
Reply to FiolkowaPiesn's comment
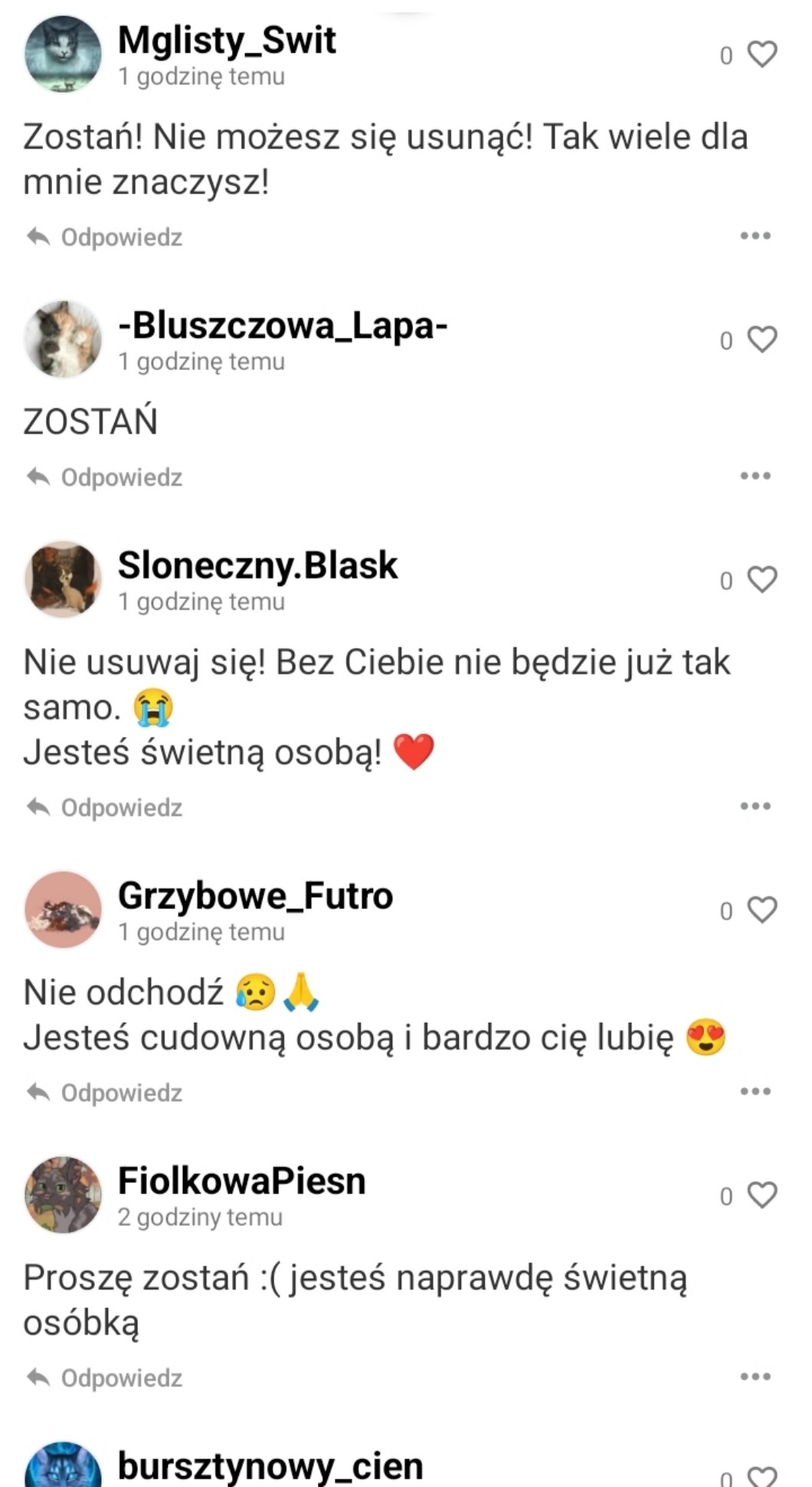105,1378
